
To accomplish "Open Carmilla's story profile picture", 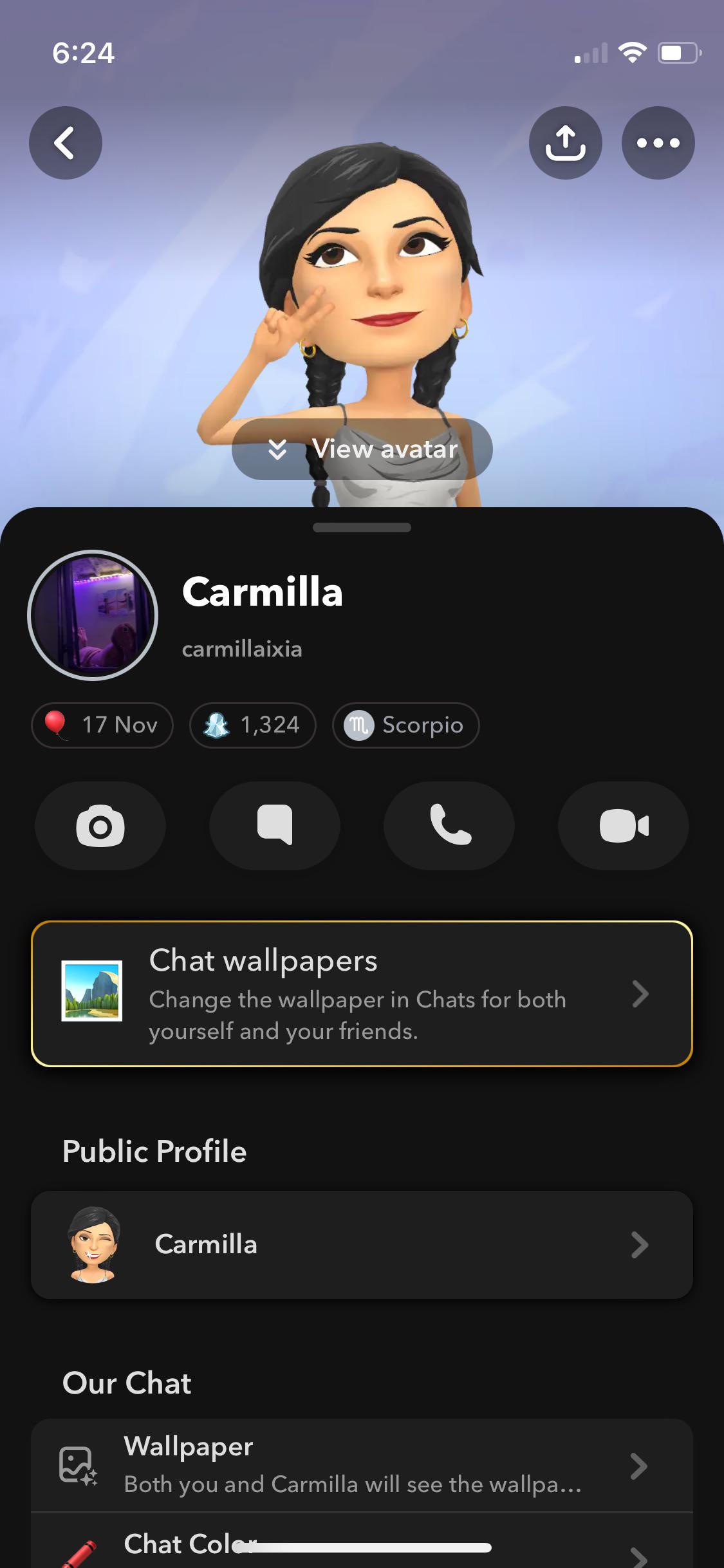I will tap(93, 615).
